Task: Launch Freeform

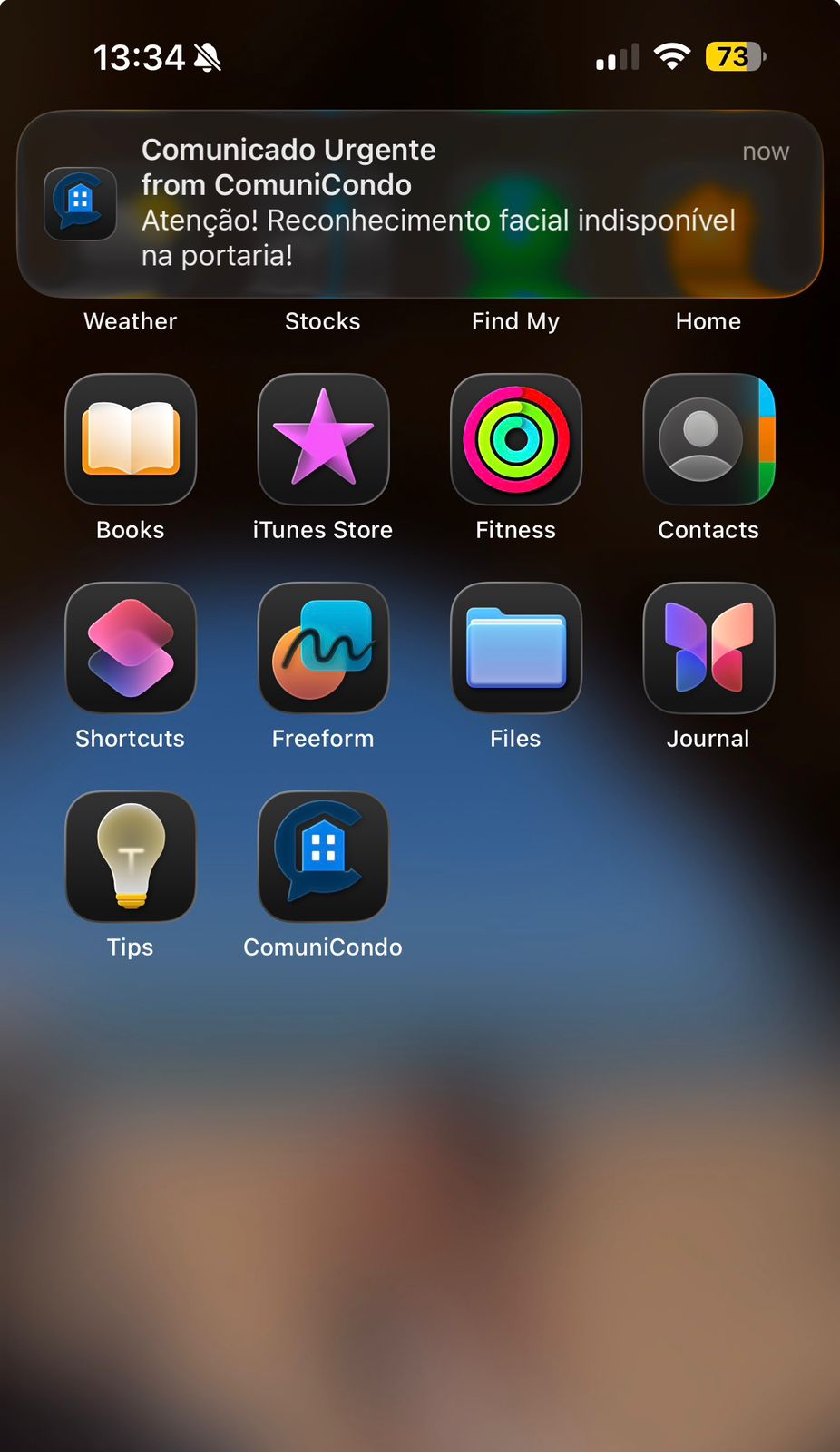Action: 323,648
